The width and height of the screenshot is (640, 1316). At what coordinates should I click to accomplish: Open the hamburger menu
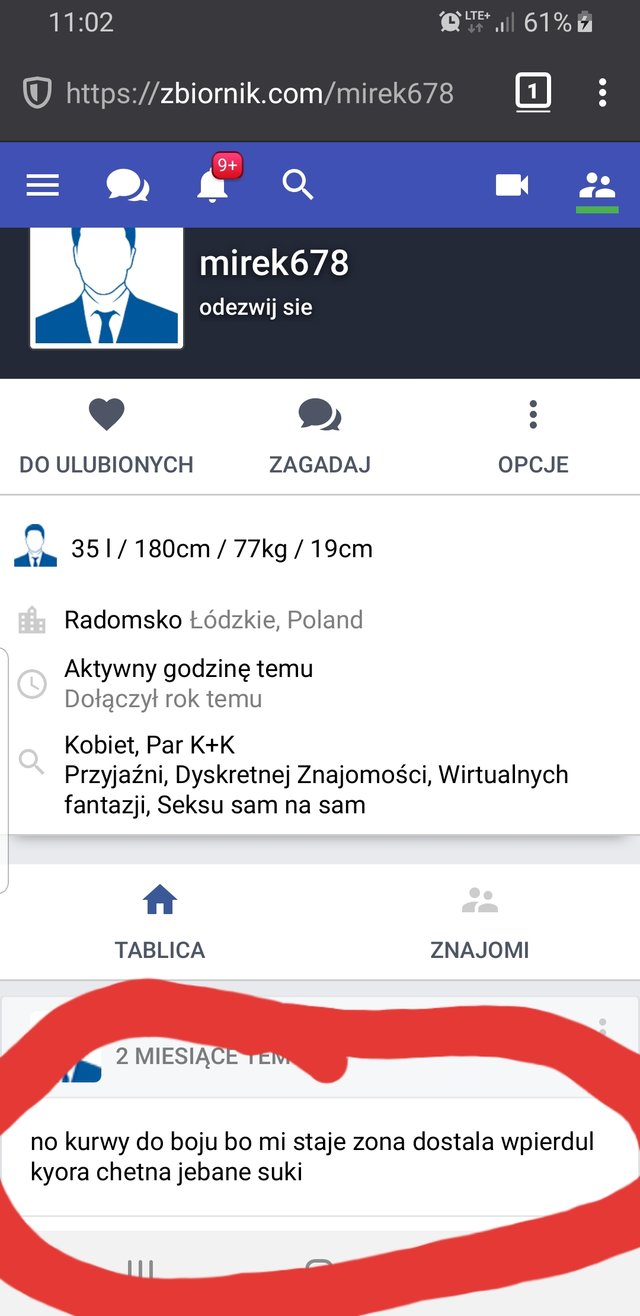pos(42,185)
